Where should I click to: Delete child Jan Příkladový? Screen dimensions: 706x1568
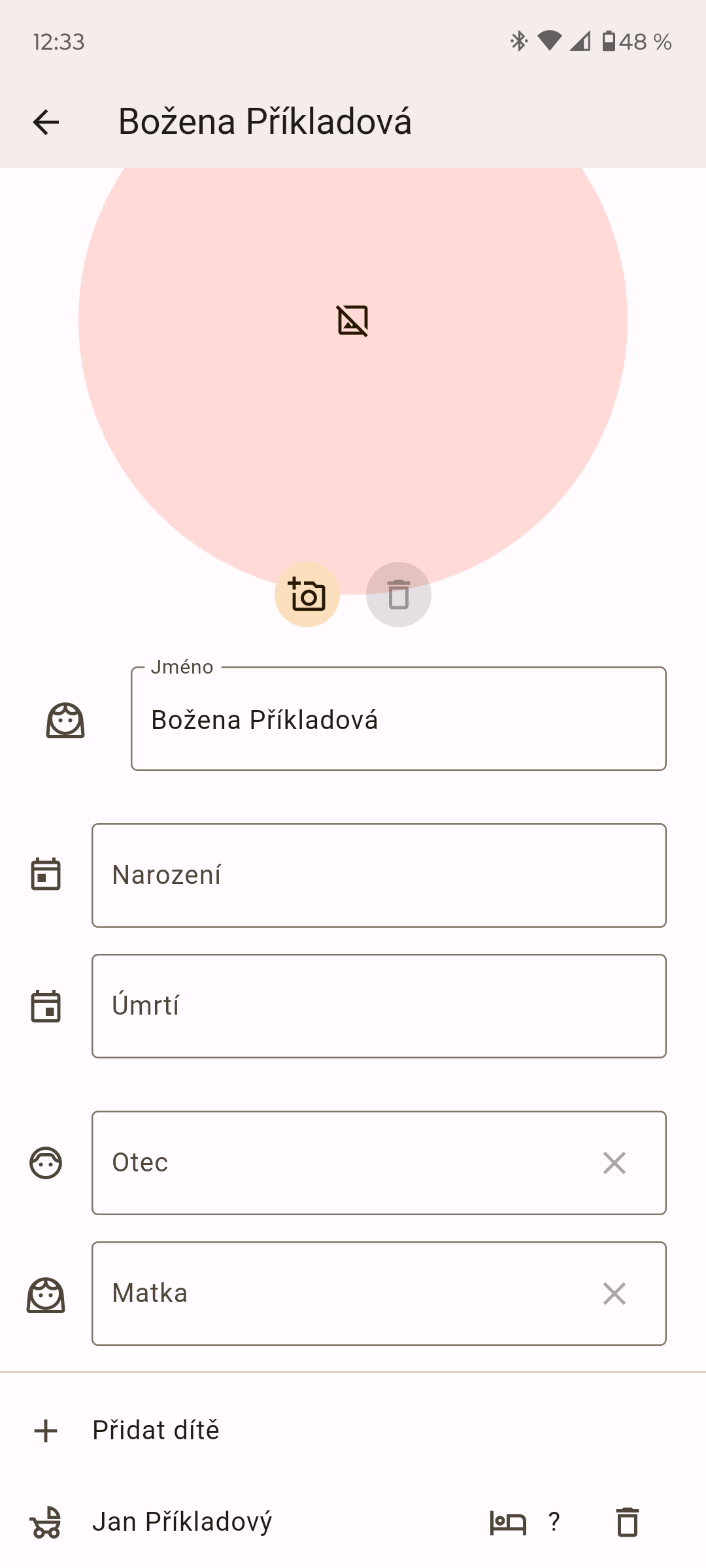click(628, 1522)
